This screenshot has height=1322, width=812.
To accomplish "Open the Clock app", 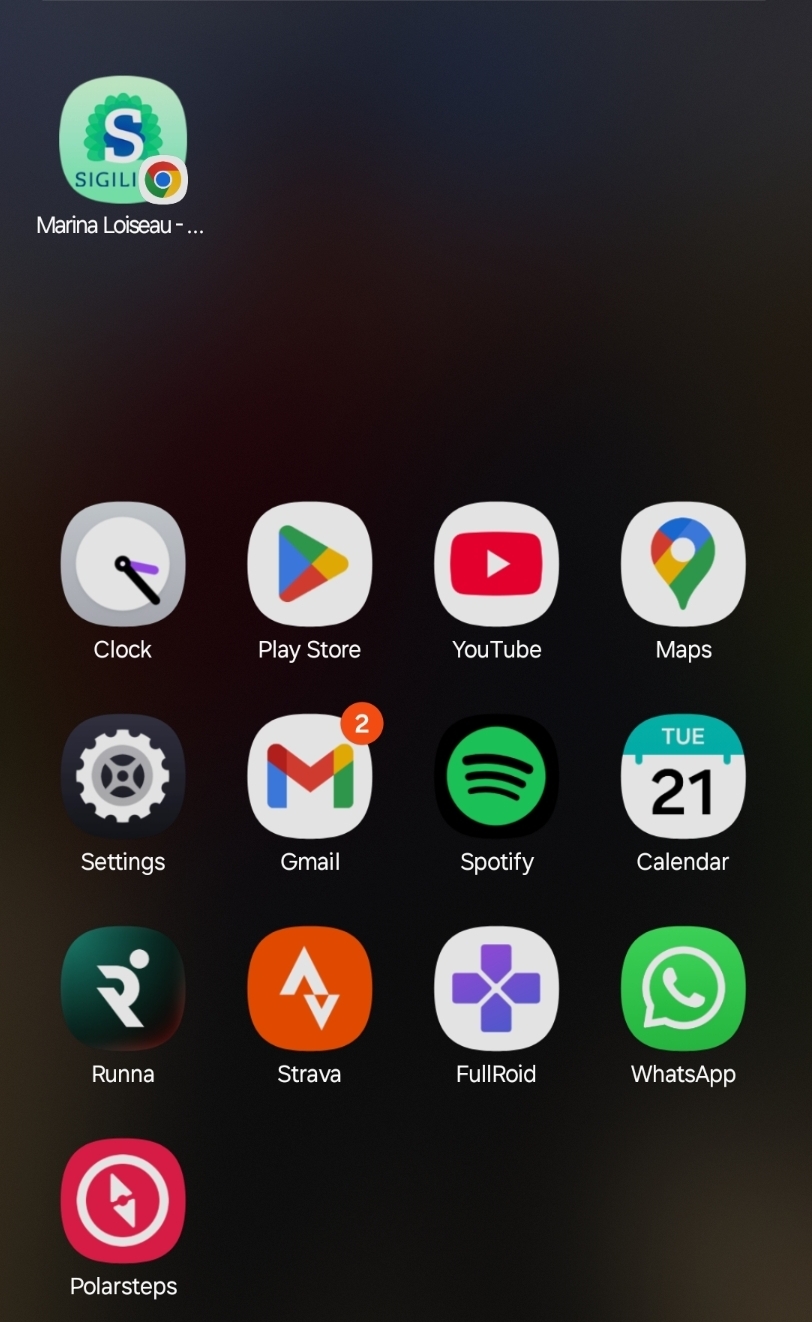I will coord(123,565).
